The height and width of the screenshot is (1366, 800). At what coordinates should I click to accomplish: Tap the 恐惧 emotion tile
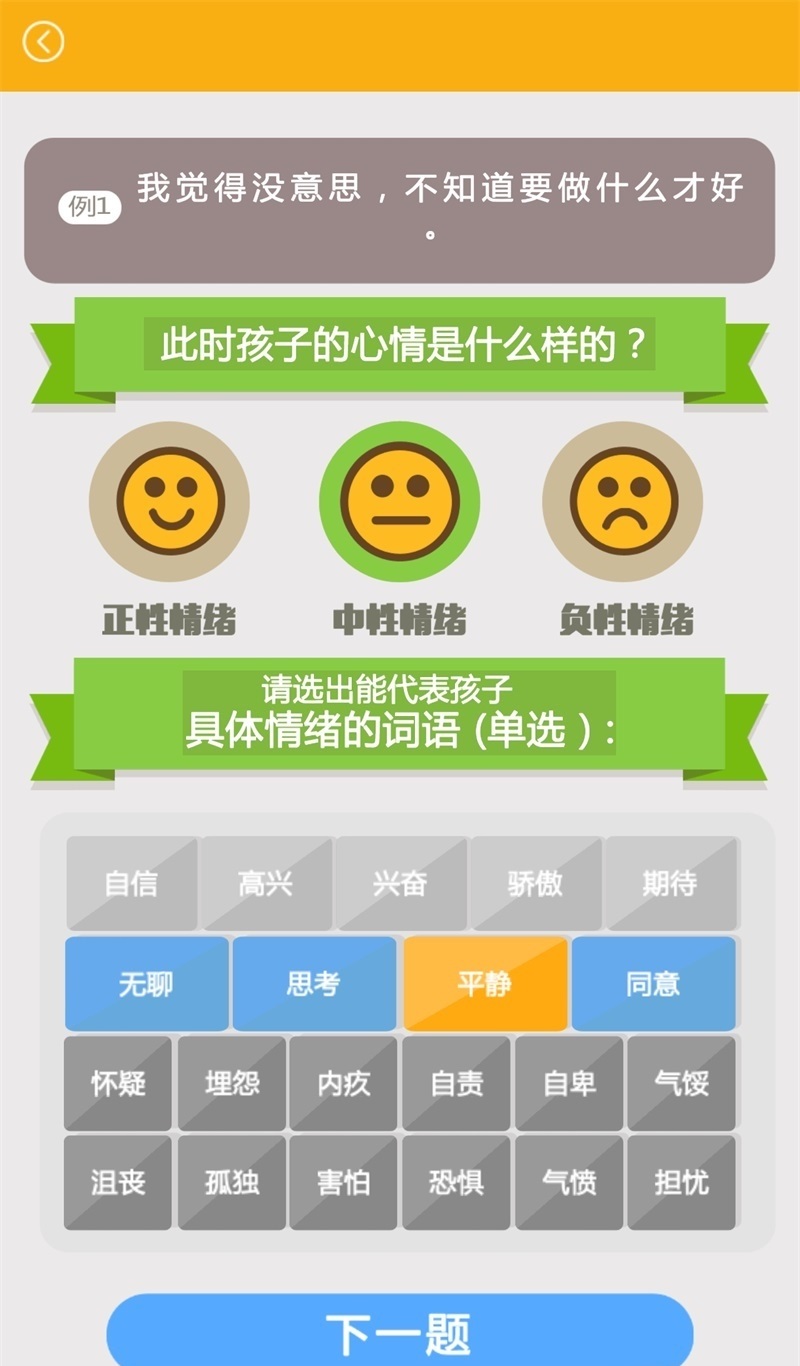456,1183
